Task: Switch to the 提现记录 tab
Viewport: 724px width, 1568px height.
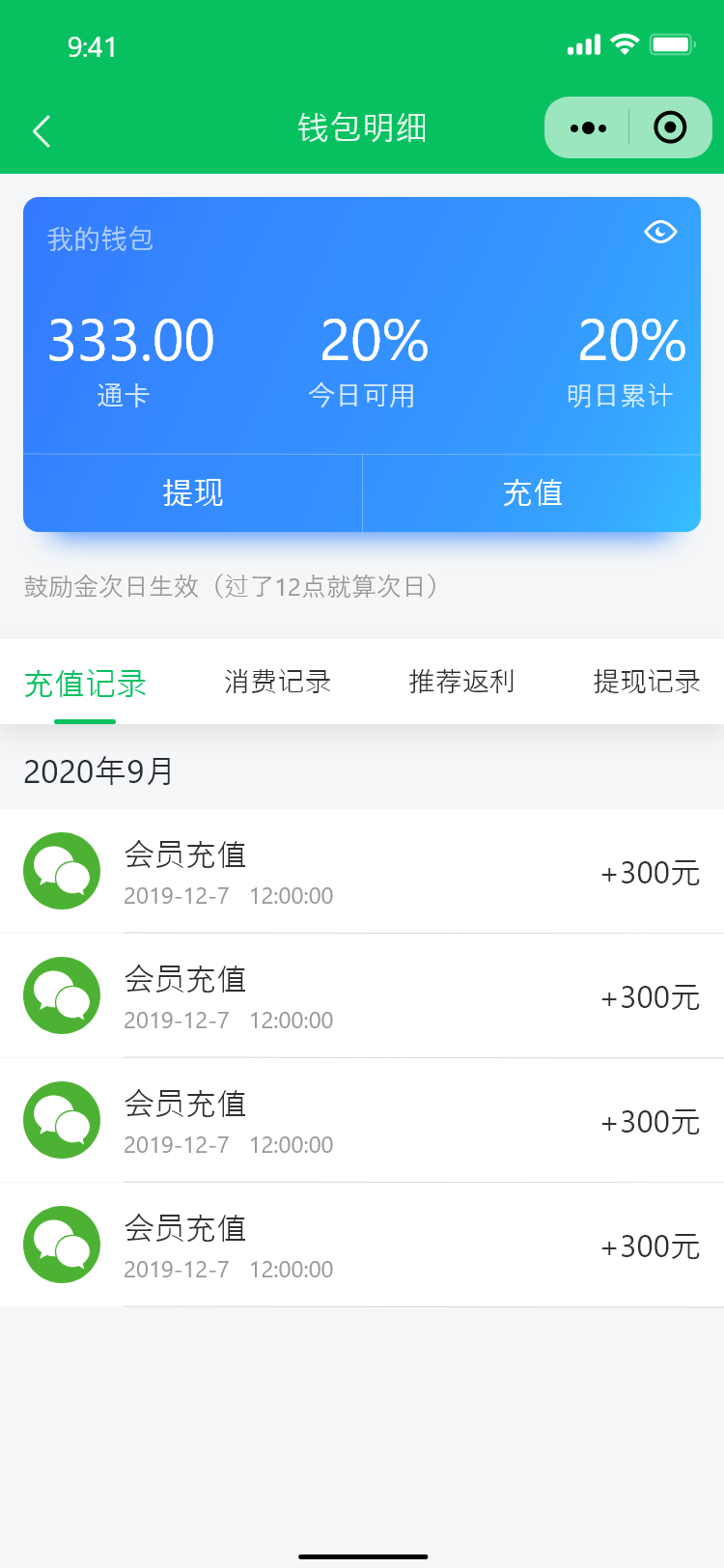Action: (x=646, y=683)
